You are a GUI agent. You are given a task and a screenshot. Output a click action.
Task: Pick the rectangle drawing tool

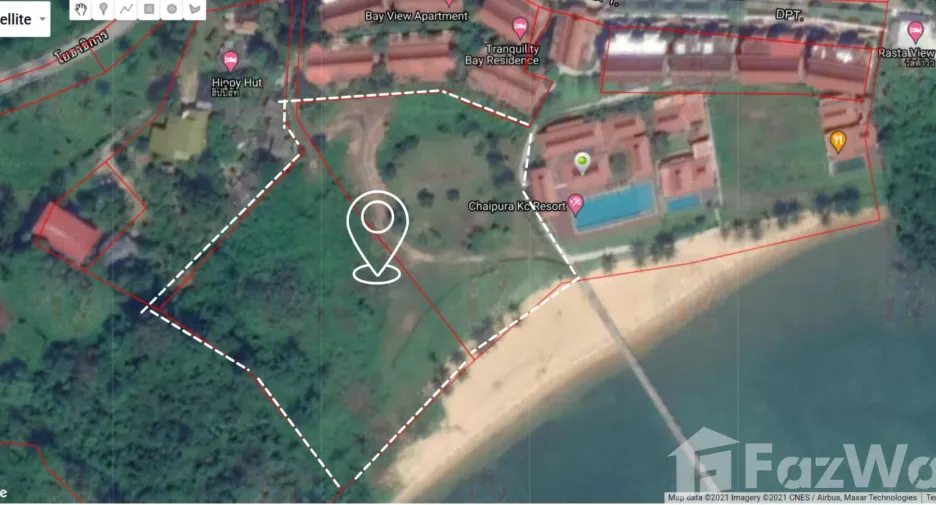(x=149, y=9)
